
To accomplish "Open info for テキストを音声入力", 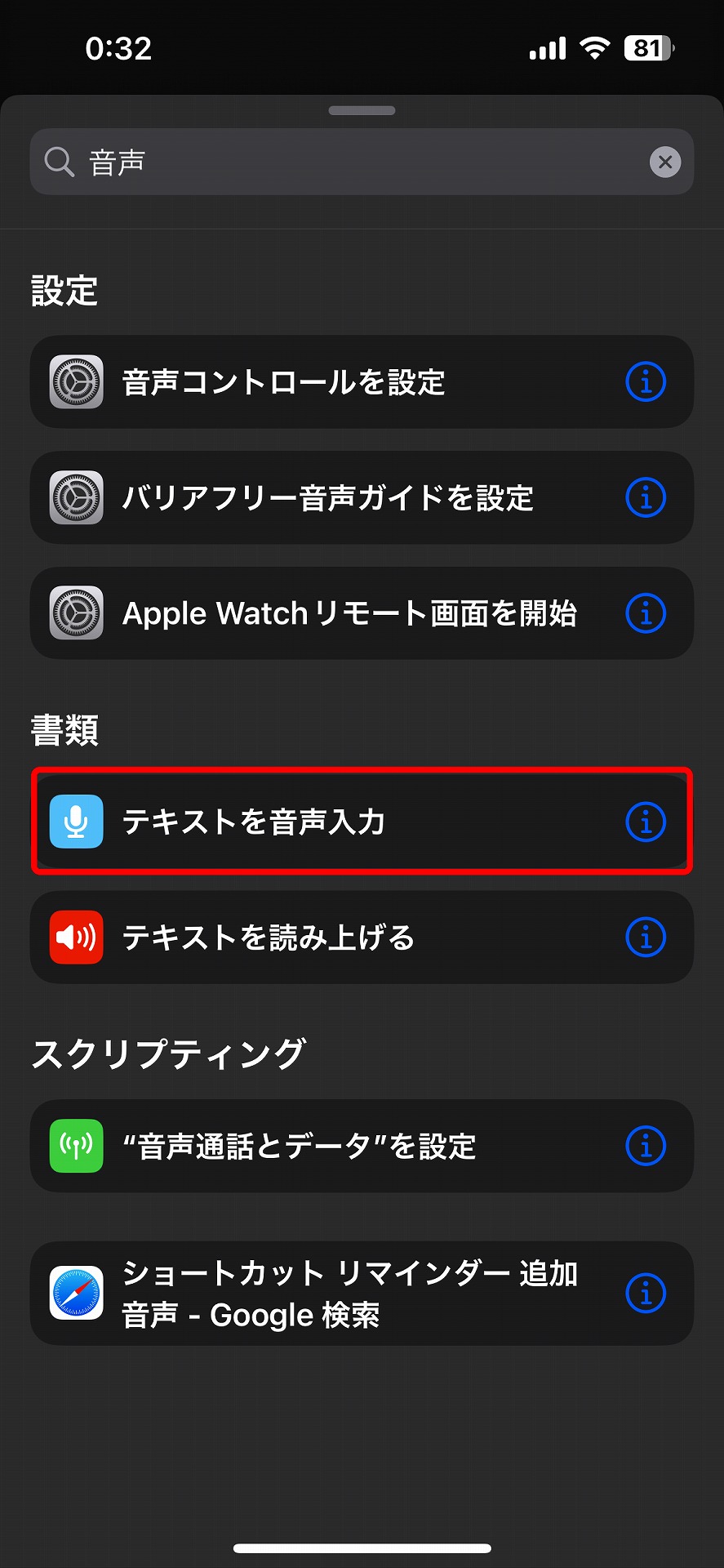I will pos(646,822).
